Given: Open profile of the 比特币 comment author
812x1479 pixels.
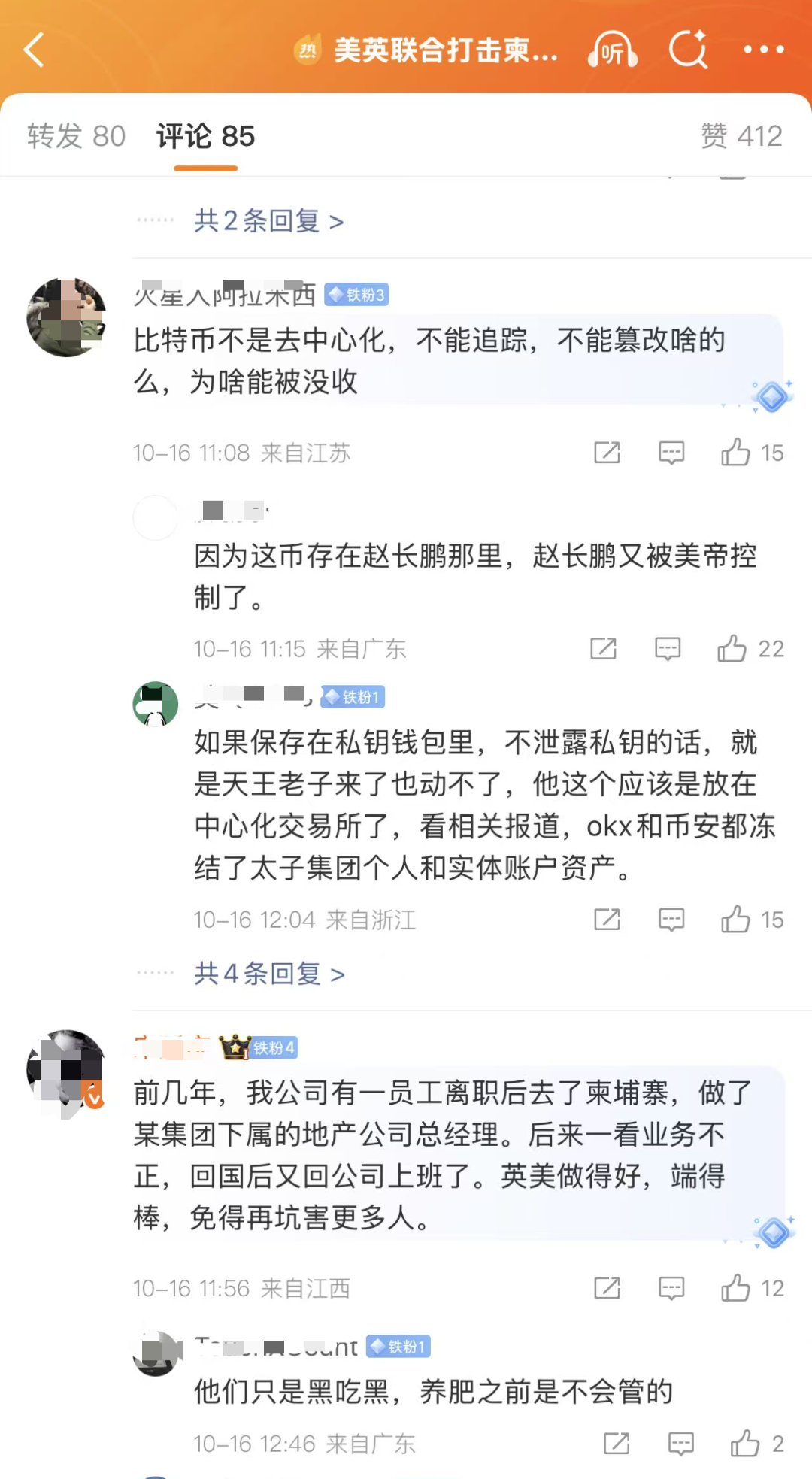Looking at the screenshot, I should [66, 317].
